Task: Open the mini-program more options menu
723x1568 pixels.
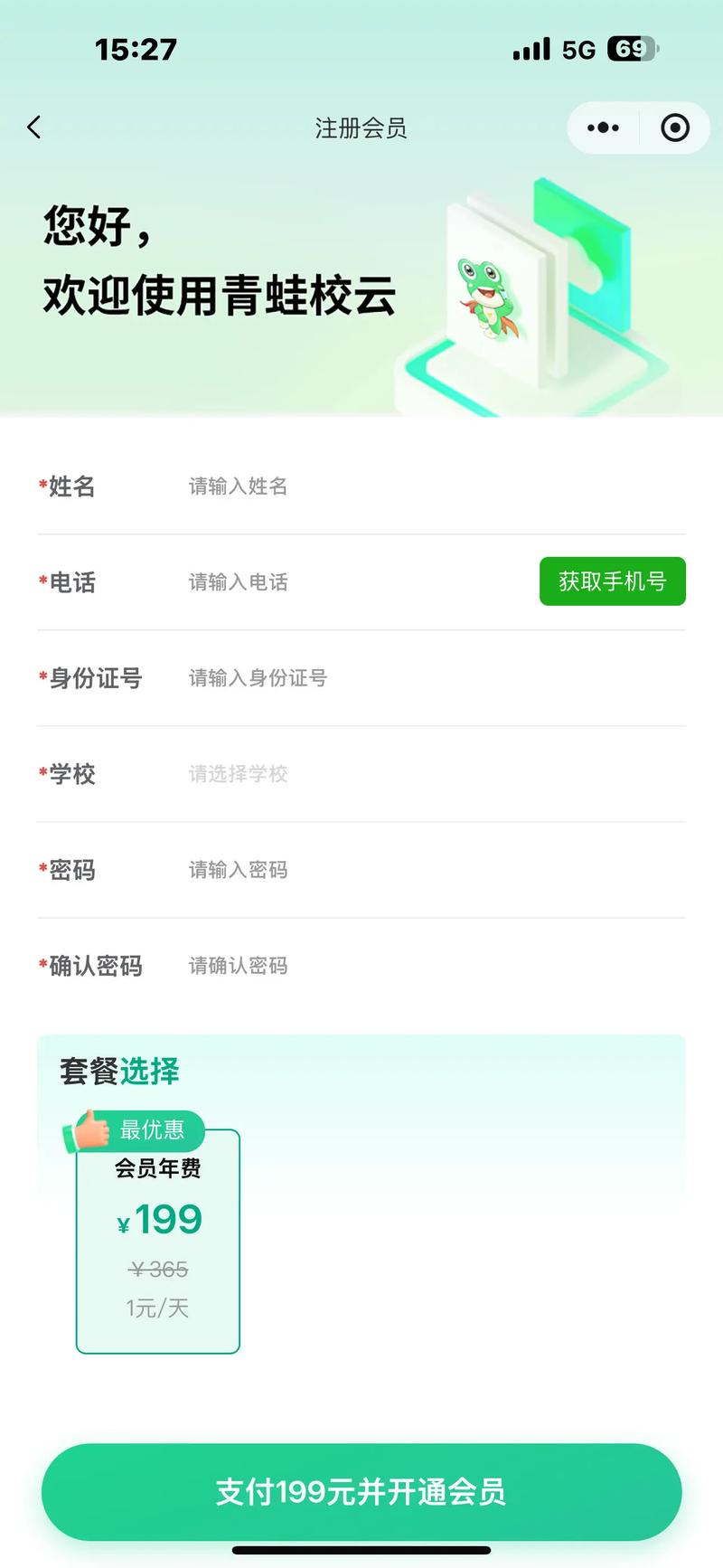Action: 602,128
